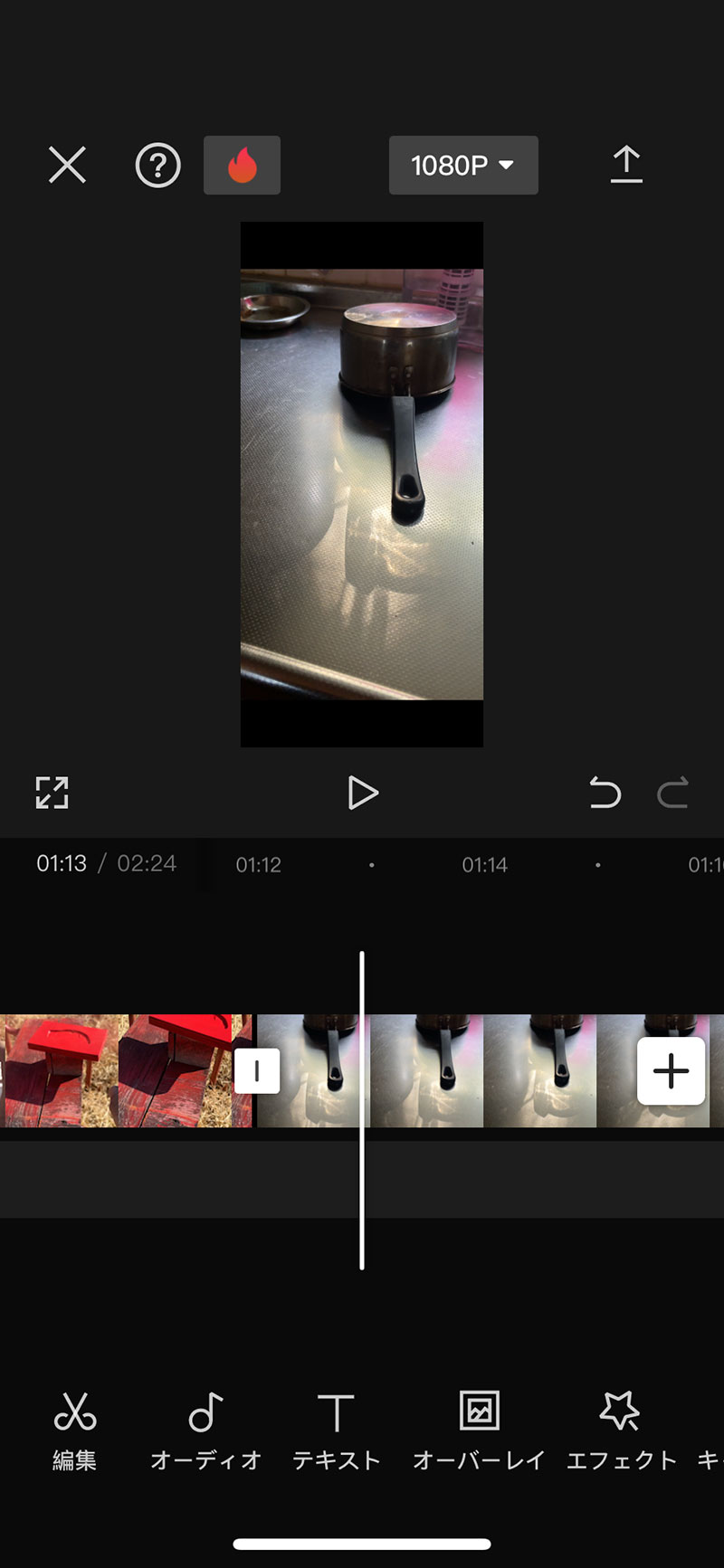This screenshot has height=1568, width=724.
Task: Select the red bench clip in timeline
Action: click(118, 1070)
